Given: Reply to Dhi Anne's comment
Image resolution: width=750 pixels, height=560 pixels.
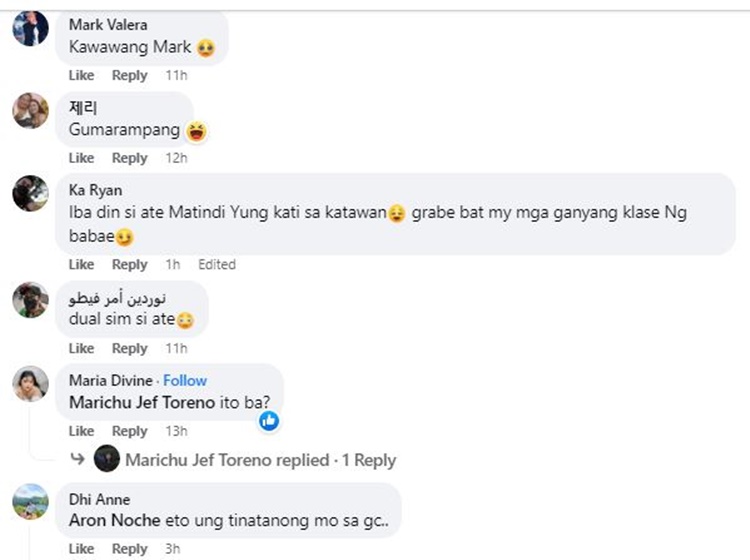Looking at the screenshot, I should click(x=129, y=549).
